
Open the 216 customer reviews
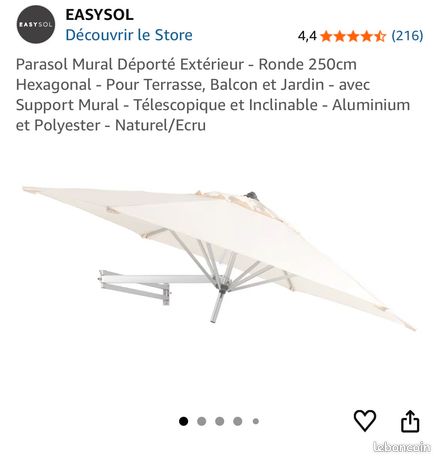click(x=407, y=35)
